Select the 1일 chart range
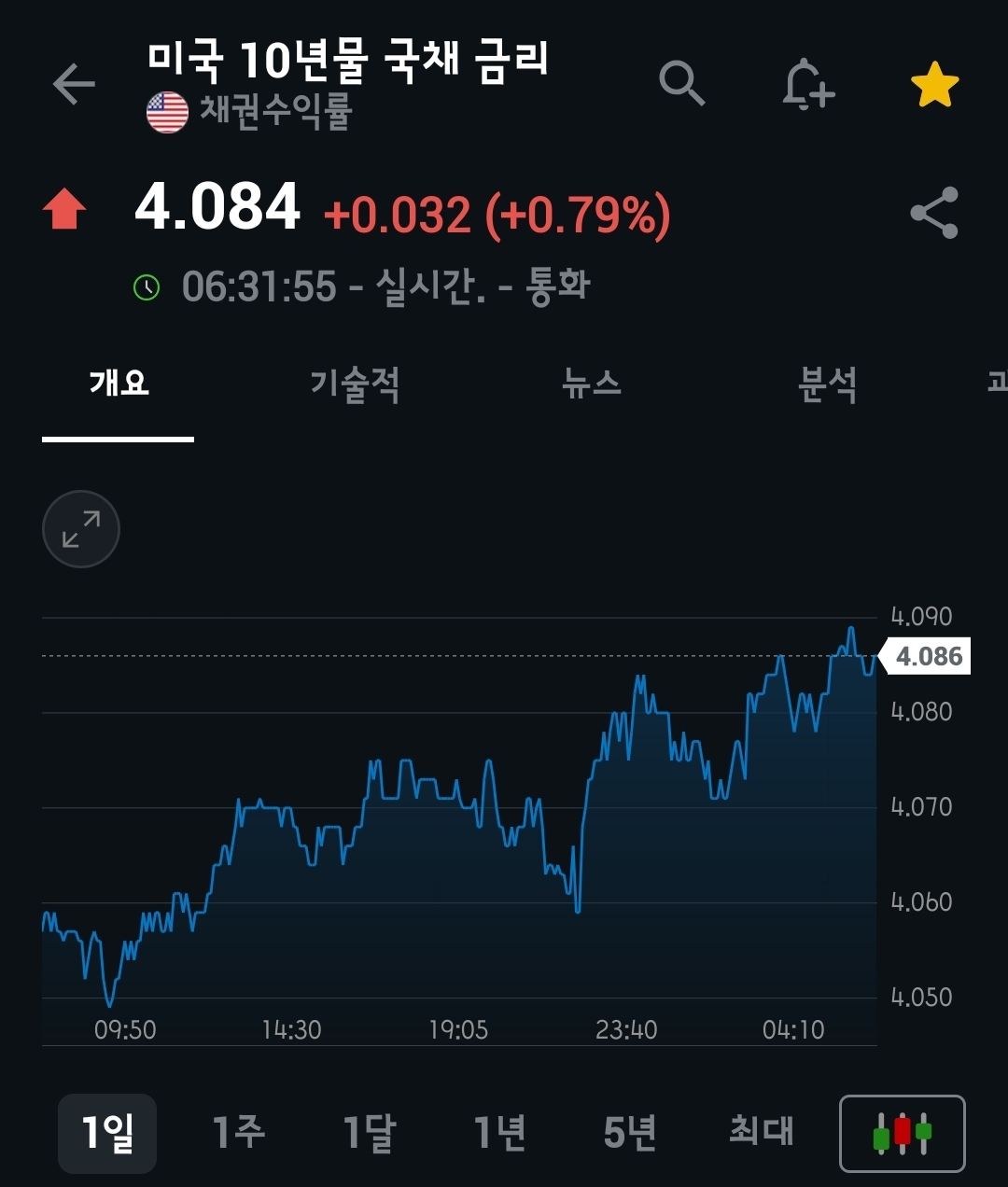The height and width of the screenshot is (1187, 1008). [107, 1133]
